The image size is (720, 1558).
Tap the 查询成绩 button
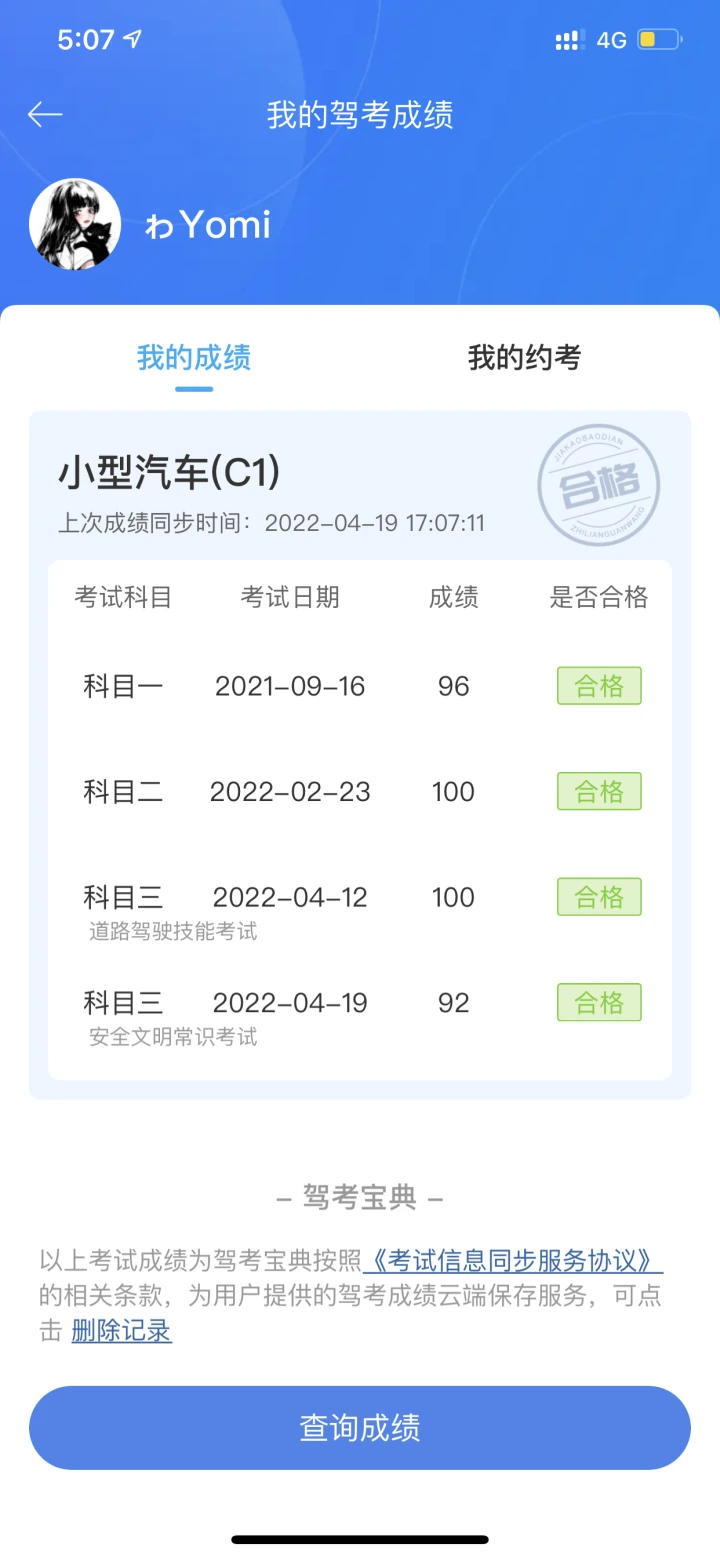click(360, 1427)
